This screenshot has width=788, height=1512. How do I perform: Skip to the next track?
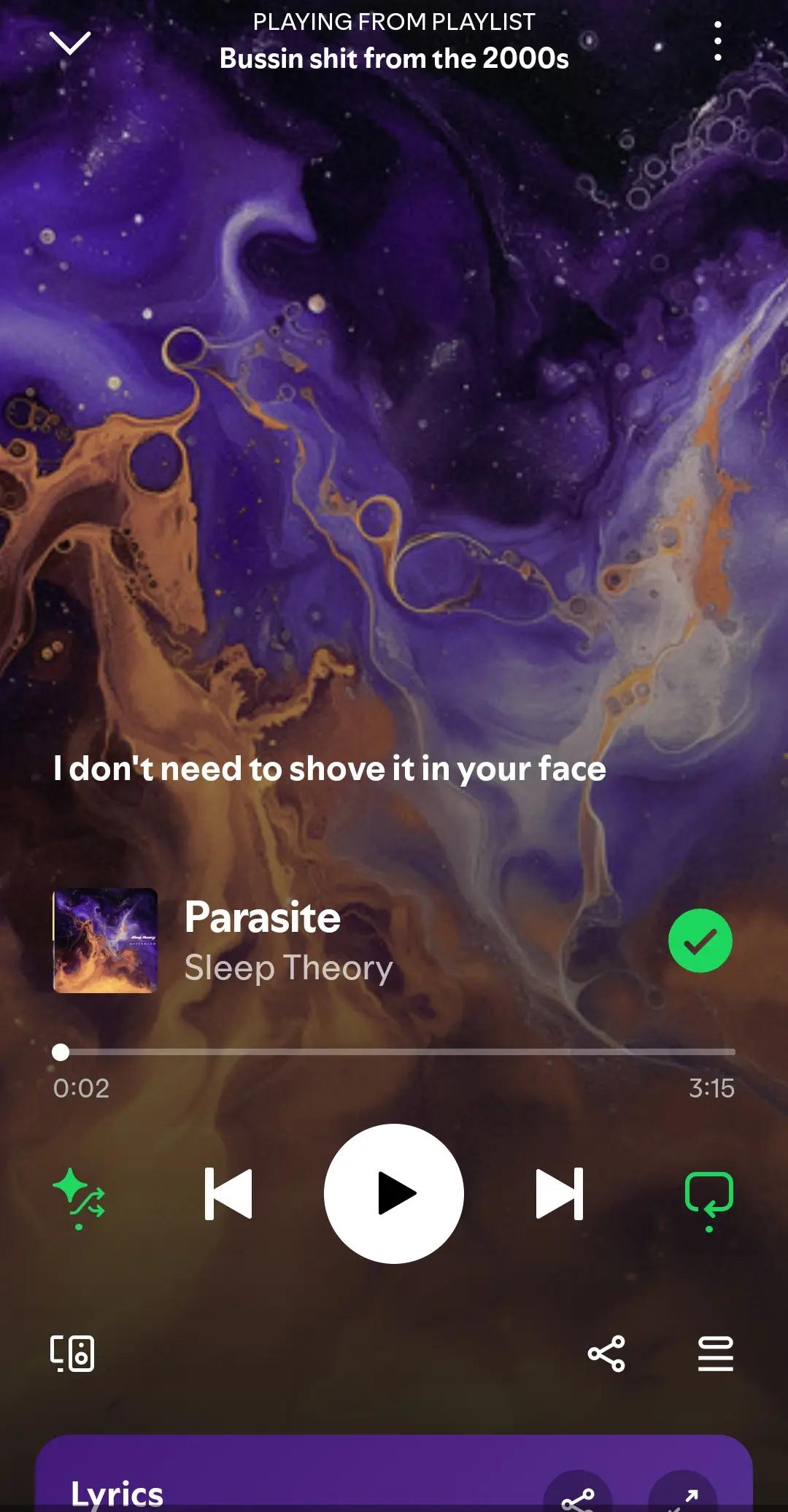click(560, 1194)
